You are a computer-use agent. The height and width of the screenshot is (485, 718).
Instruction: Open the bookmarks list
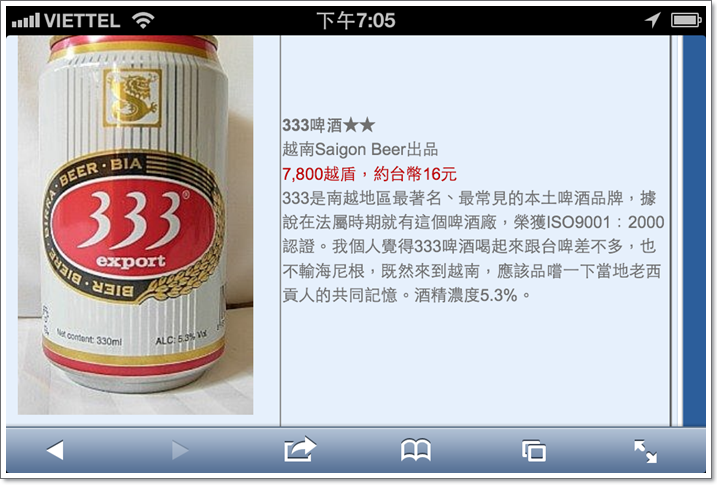point(416,451)
